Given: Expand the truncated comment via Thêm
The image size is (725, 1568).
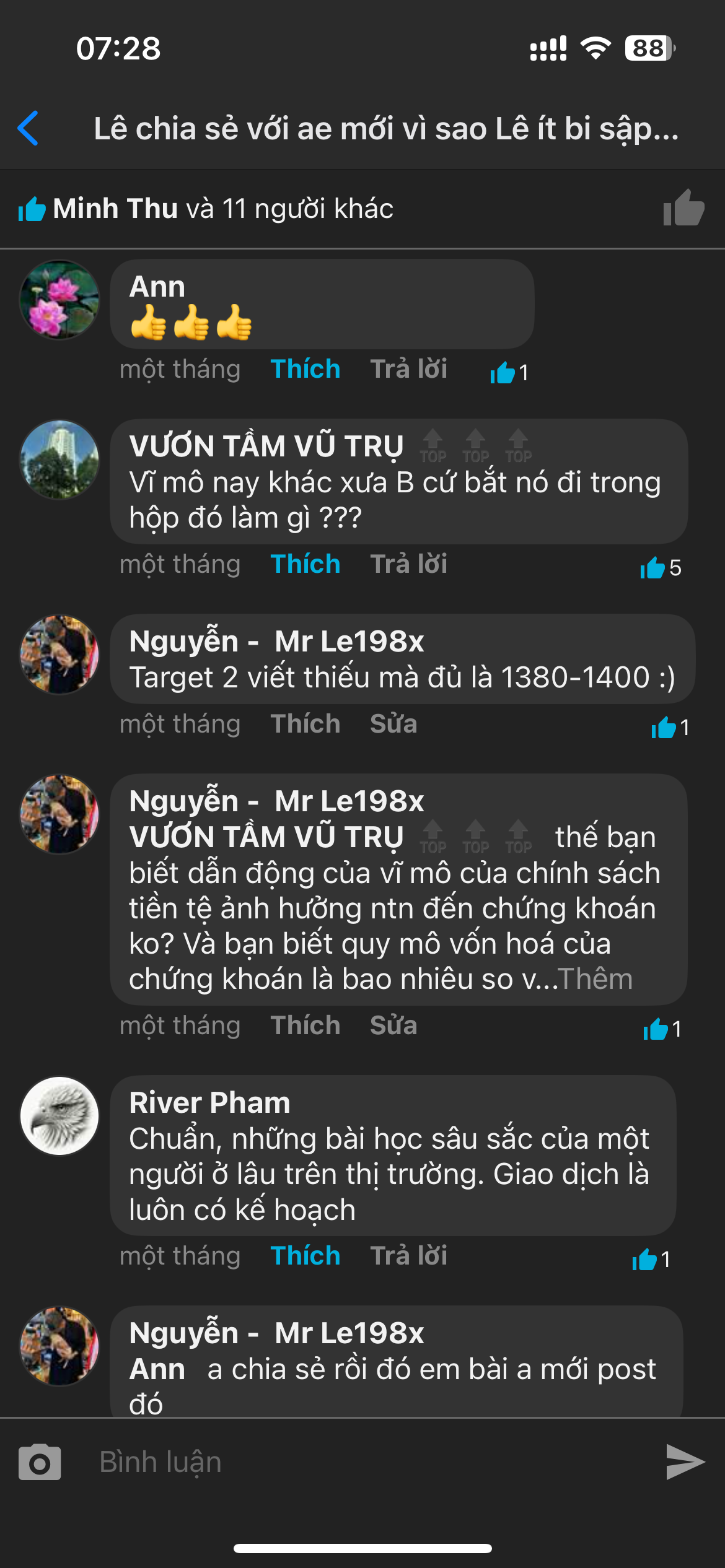Looking at the screenshot, I should (595, 979).
